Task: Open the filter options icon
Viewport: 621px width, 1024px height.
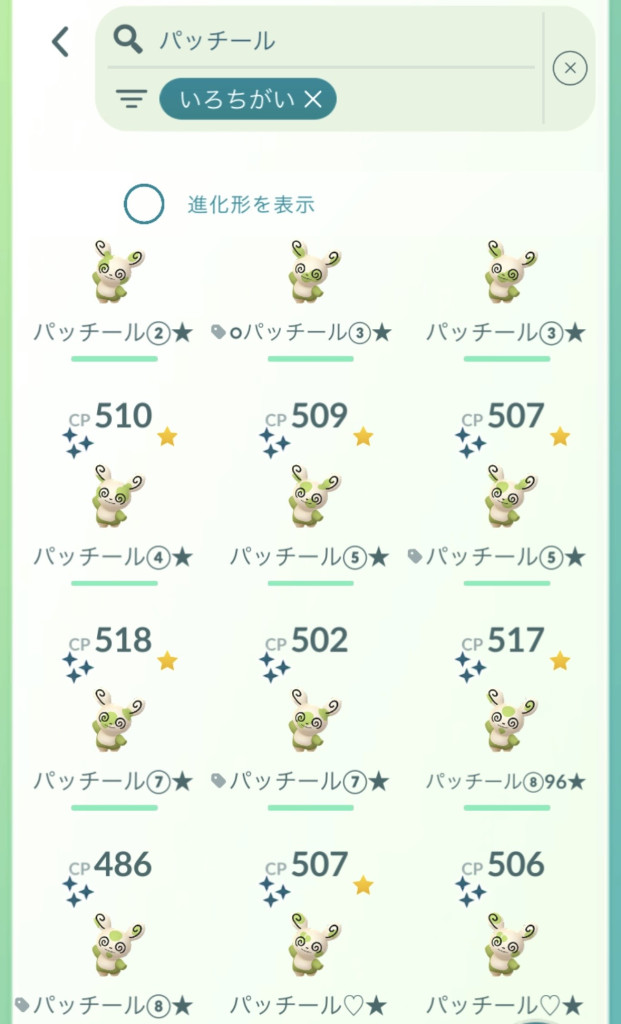Action: click(x=131, y=98)
